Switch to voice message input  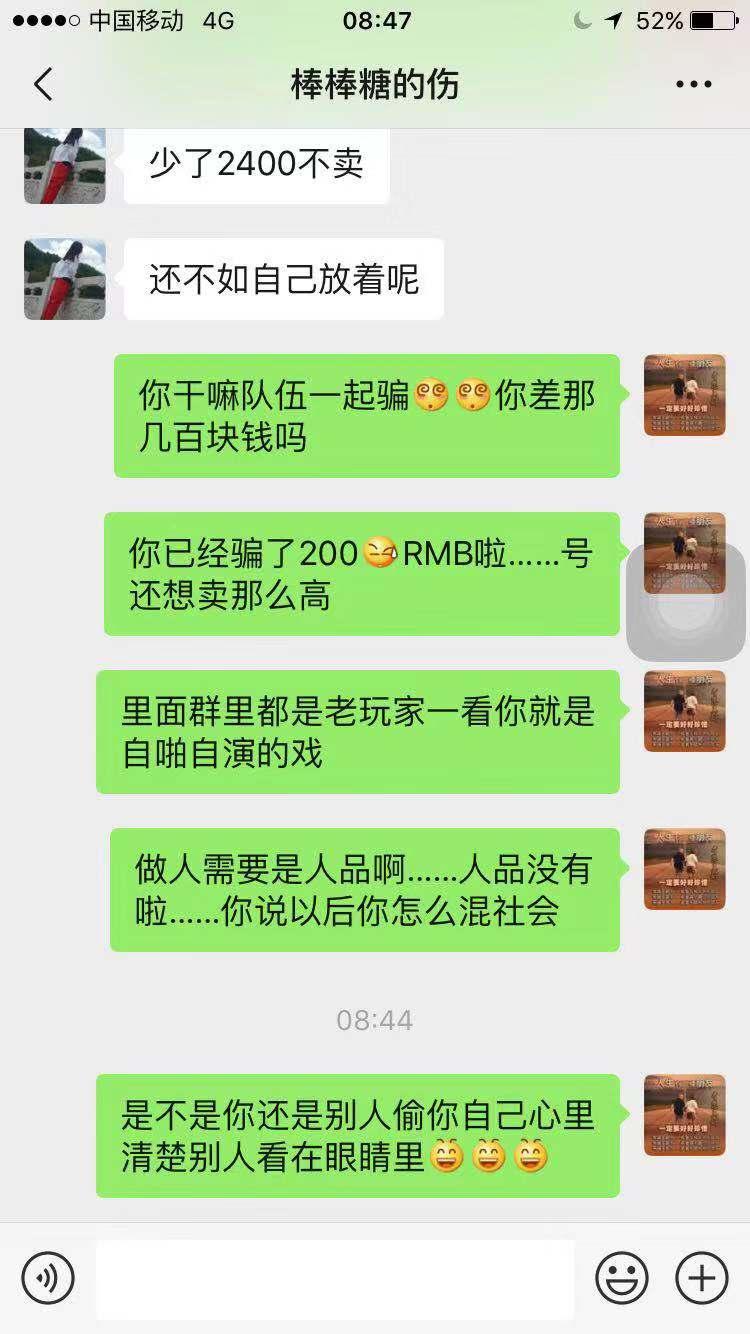[x=48, y=1278]
